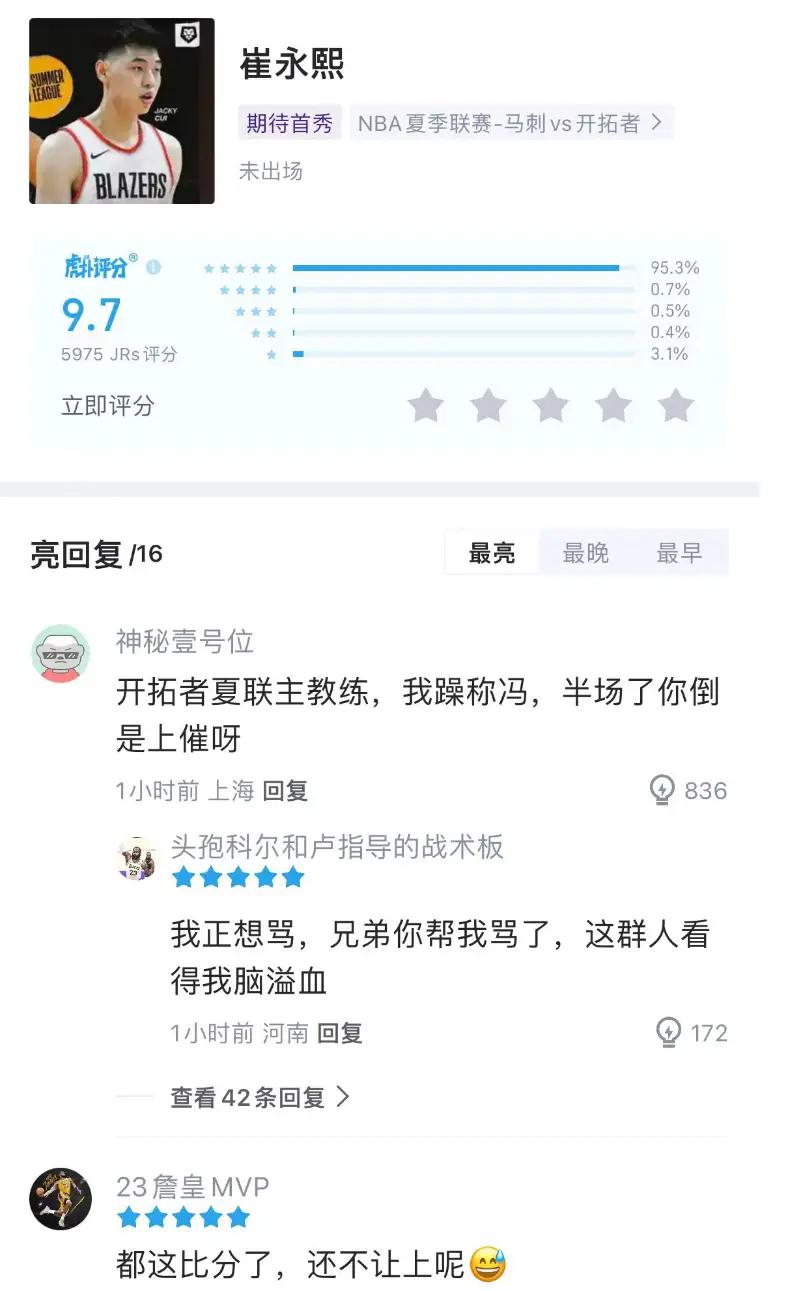Screen dimensions: 794x1291
Task: Give 崔永熙 a one-star rating
Action: (426, 406)
